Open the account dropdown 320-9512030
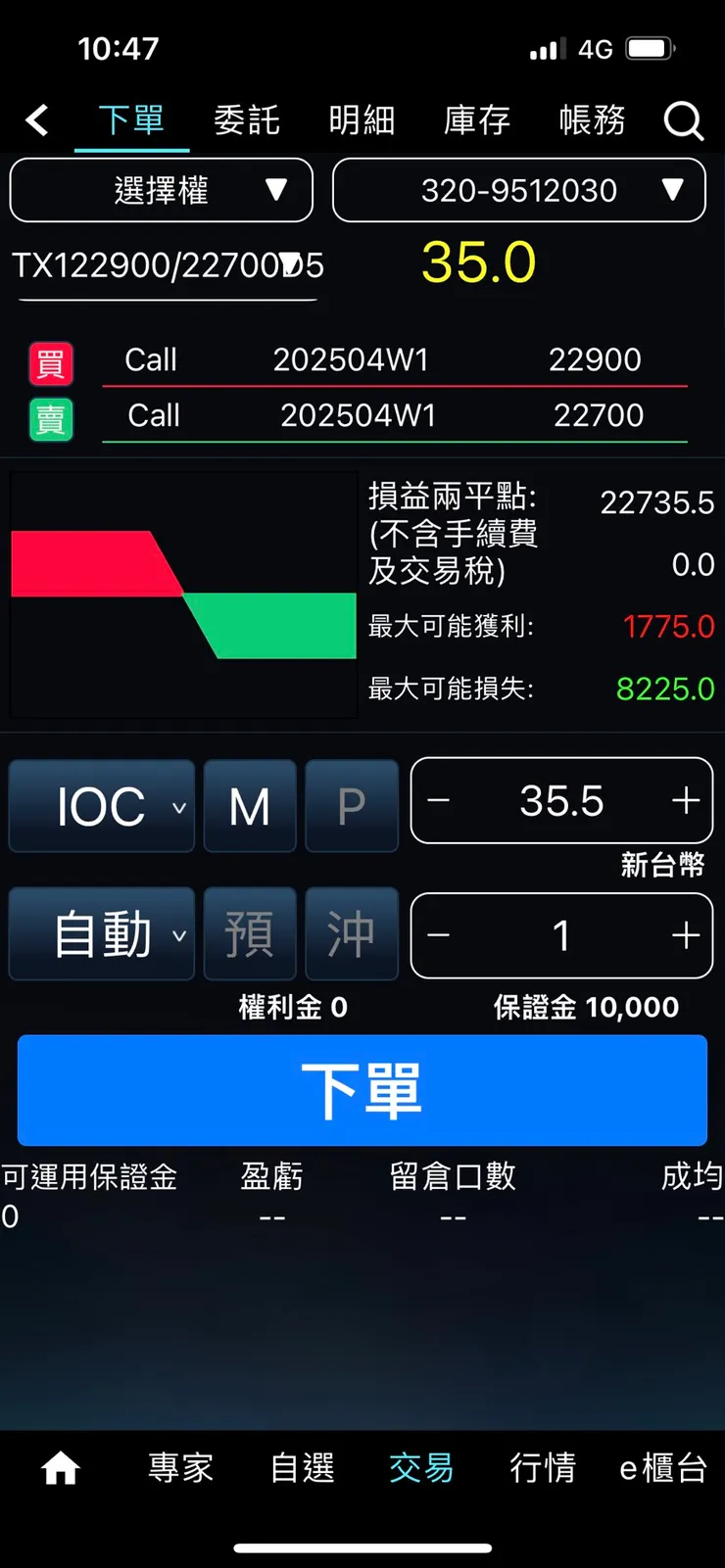The width and height of the screenshot is (725, 1568). click(518, 190)
